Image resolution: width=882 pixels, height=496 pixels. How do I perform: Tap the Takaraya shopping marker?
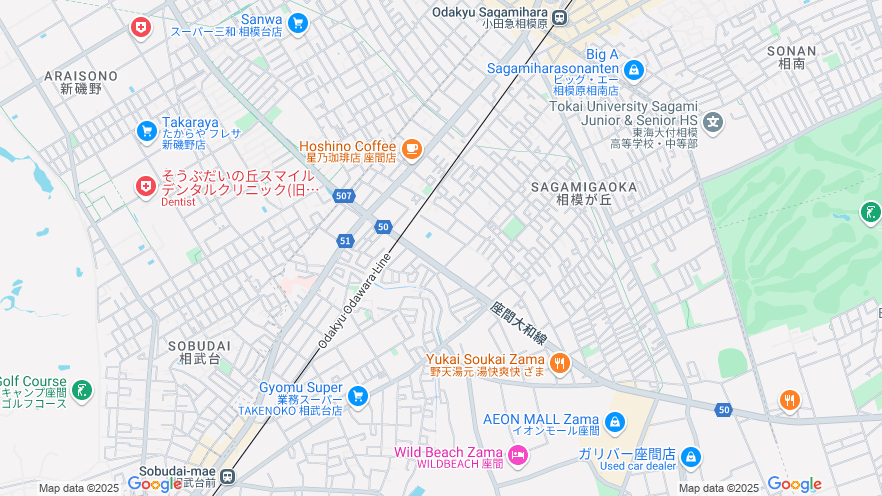147,130
